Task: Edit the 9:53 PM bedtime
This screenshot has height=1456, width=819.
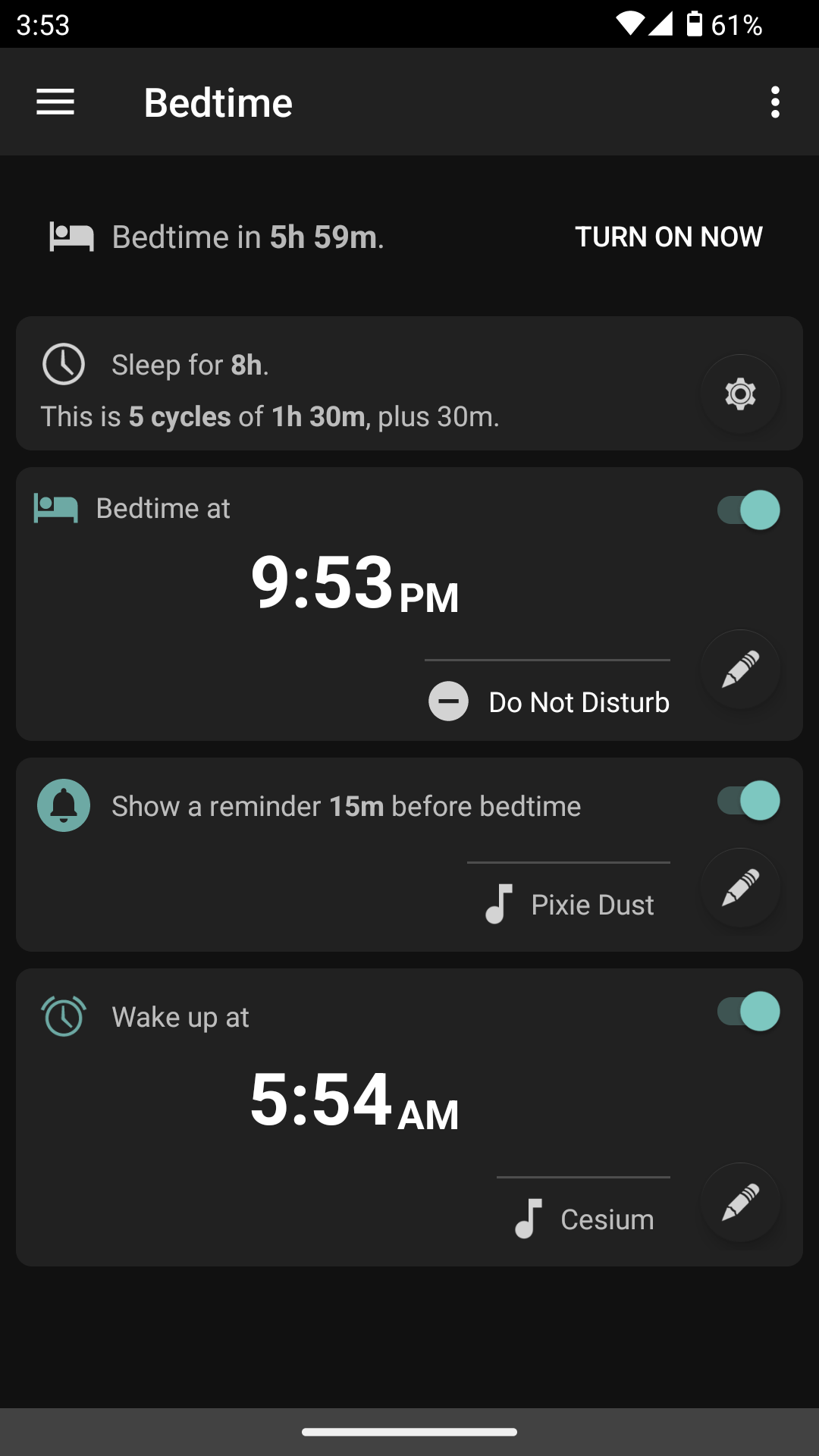Action: click(x=740, y=669)
